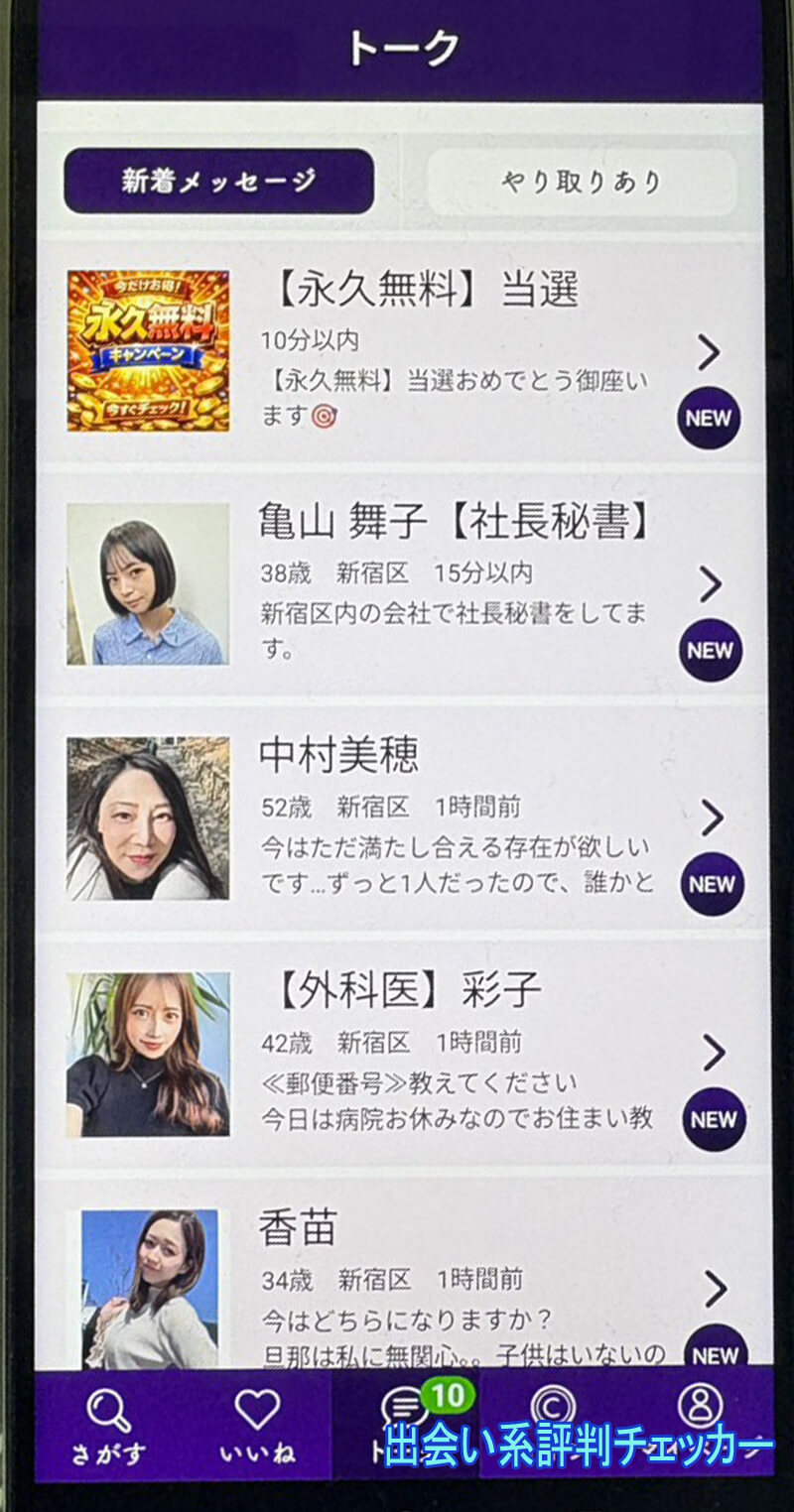This screenshot has width=794, height=1512.
Task: Tap the NEW badge on the 永久無料 message
Action: tap(708, 417)
